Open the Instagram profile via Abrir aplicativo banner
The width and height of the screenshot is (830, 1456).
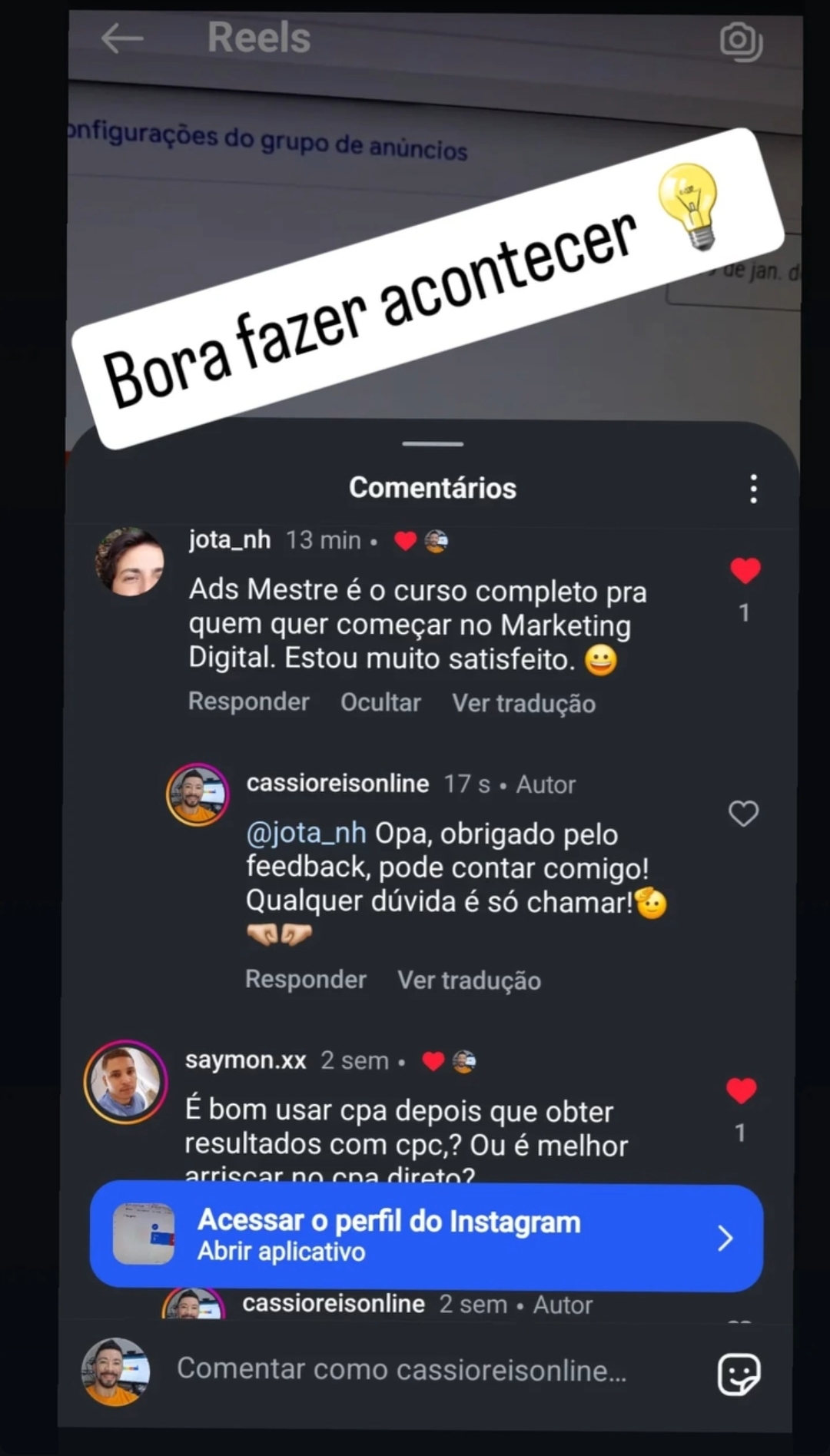[x=427, y=1236]
